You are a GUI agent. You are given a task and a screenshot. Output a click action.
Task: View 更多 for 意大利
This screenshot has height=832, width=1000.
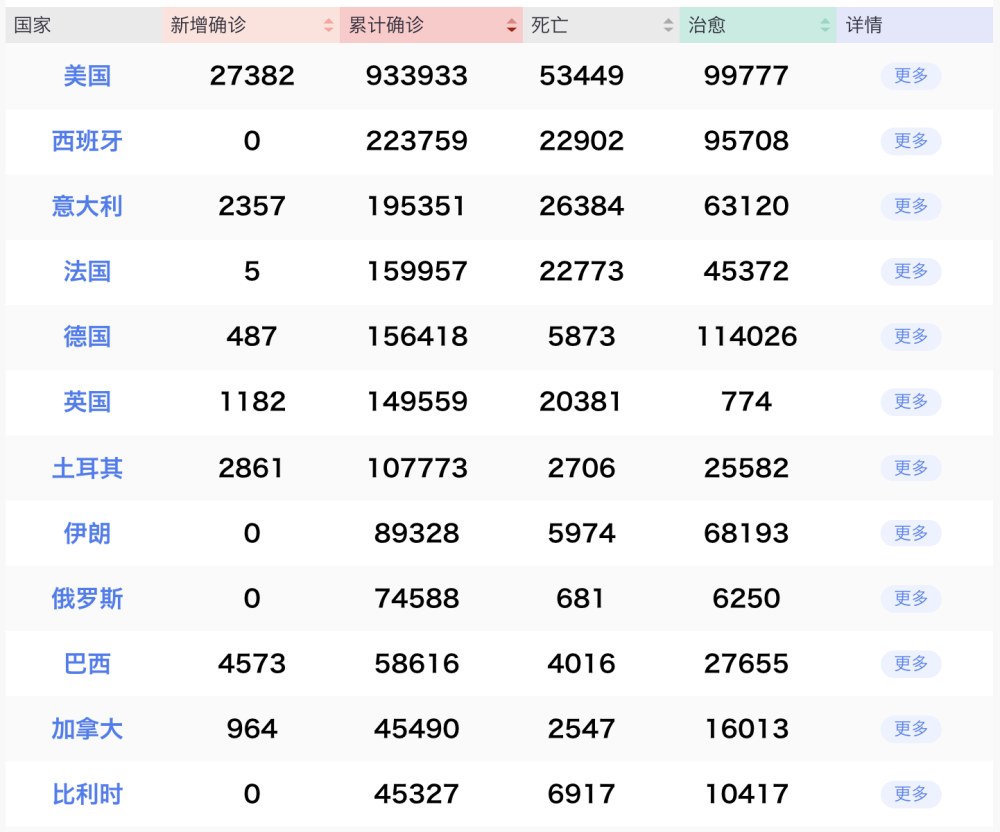click(911, 207)
